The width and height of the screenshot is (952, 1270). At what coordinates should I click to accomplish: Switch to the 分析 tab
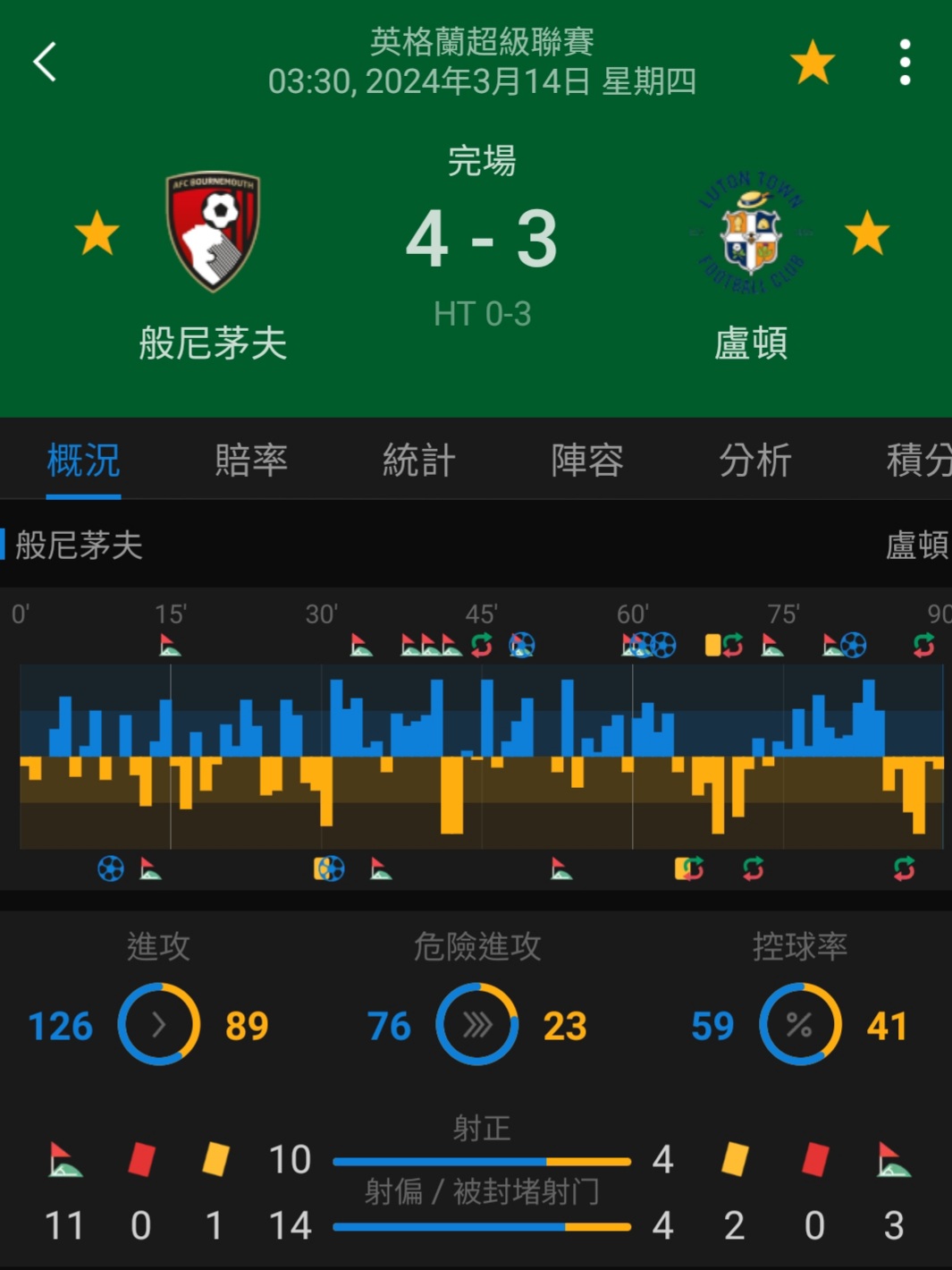(755, 461)
